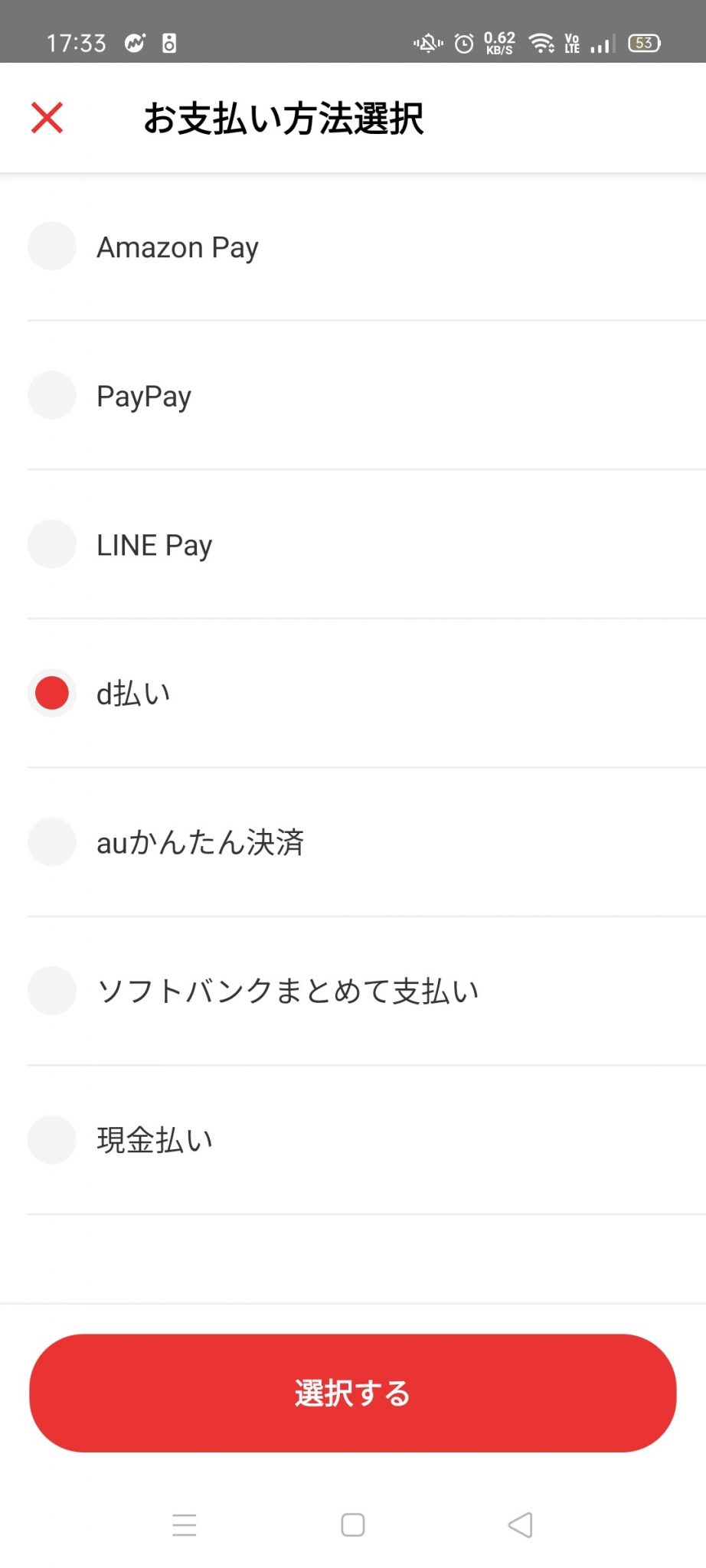Choose auかんたん決済
Image resolution: width=706 pixels, height=1568 pixels.
pyautogui.click(x=366, y=842)
